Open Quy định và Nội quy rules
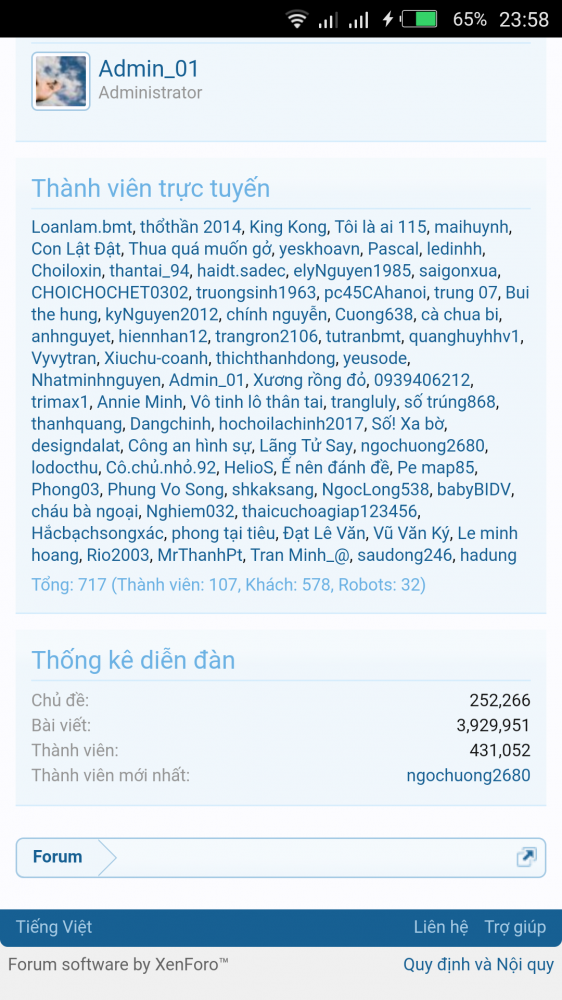 [x=478, y=964]
